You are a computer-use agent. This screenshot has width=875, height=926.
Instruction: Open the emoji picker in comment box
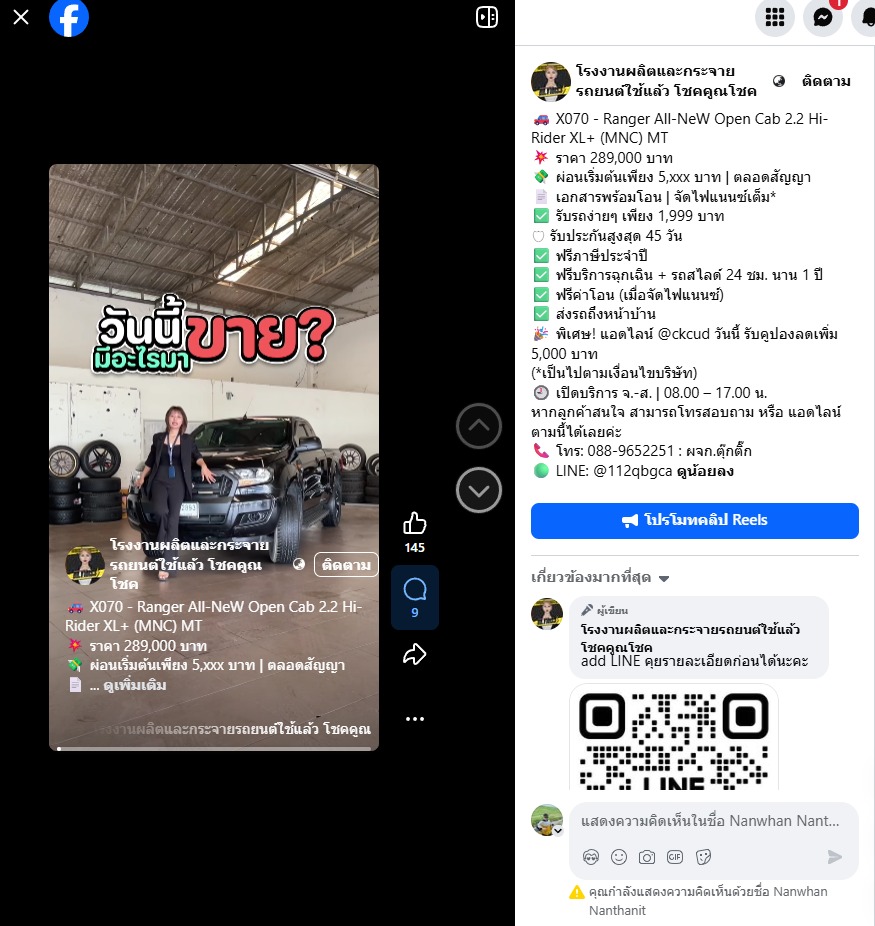coord(619,857)
